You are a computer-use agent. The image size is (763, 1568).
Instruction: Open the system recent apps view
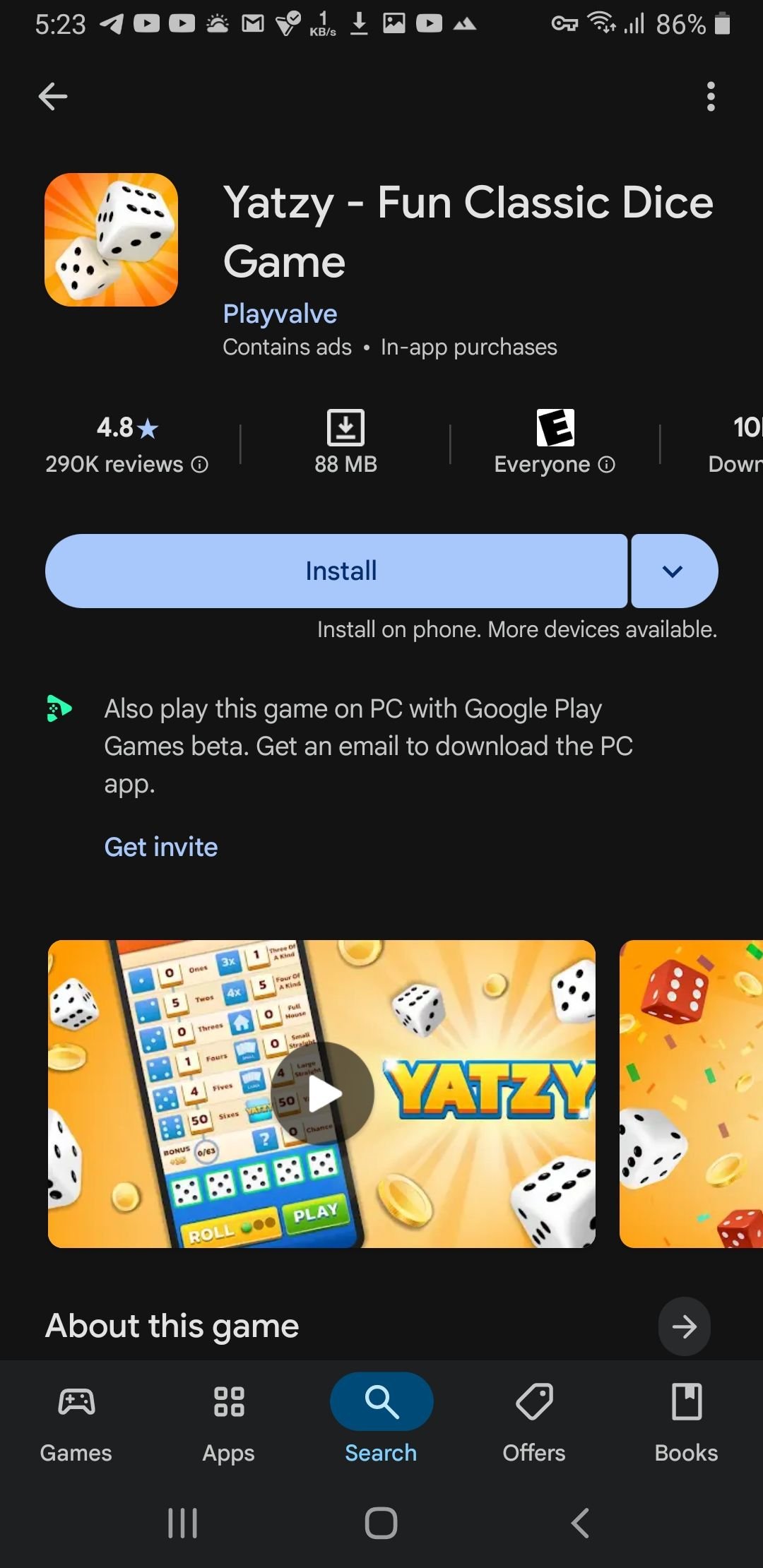tap(182, 1523)
